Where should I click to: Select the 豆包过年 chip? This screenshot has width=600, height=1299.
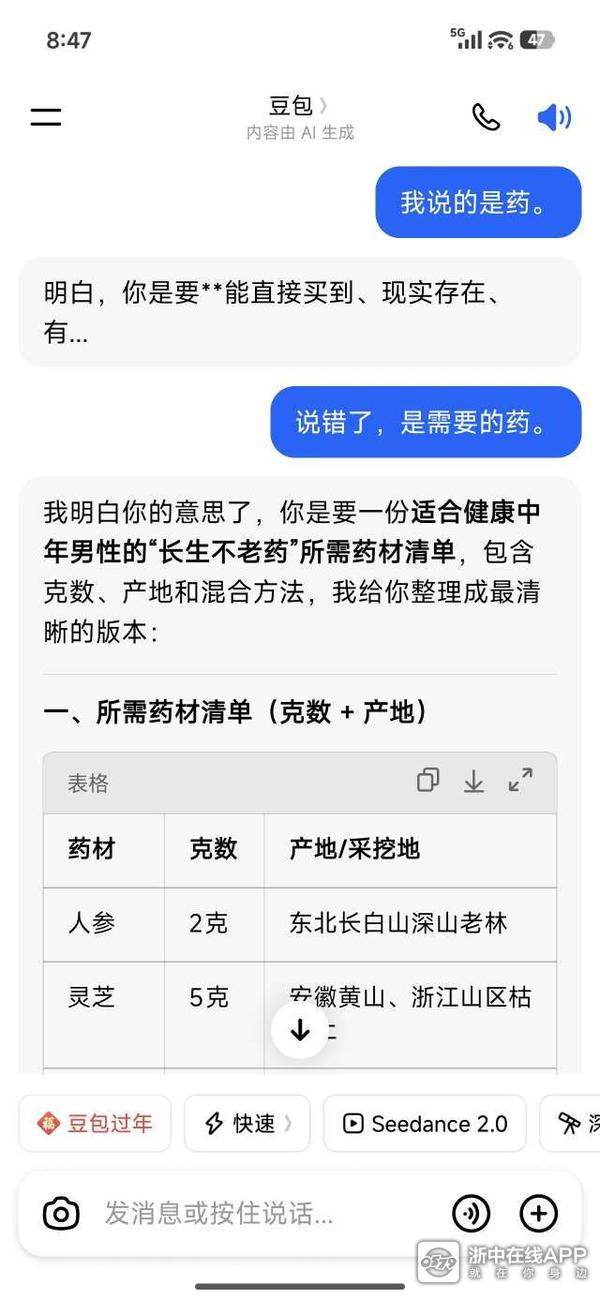pos(96,1123)
